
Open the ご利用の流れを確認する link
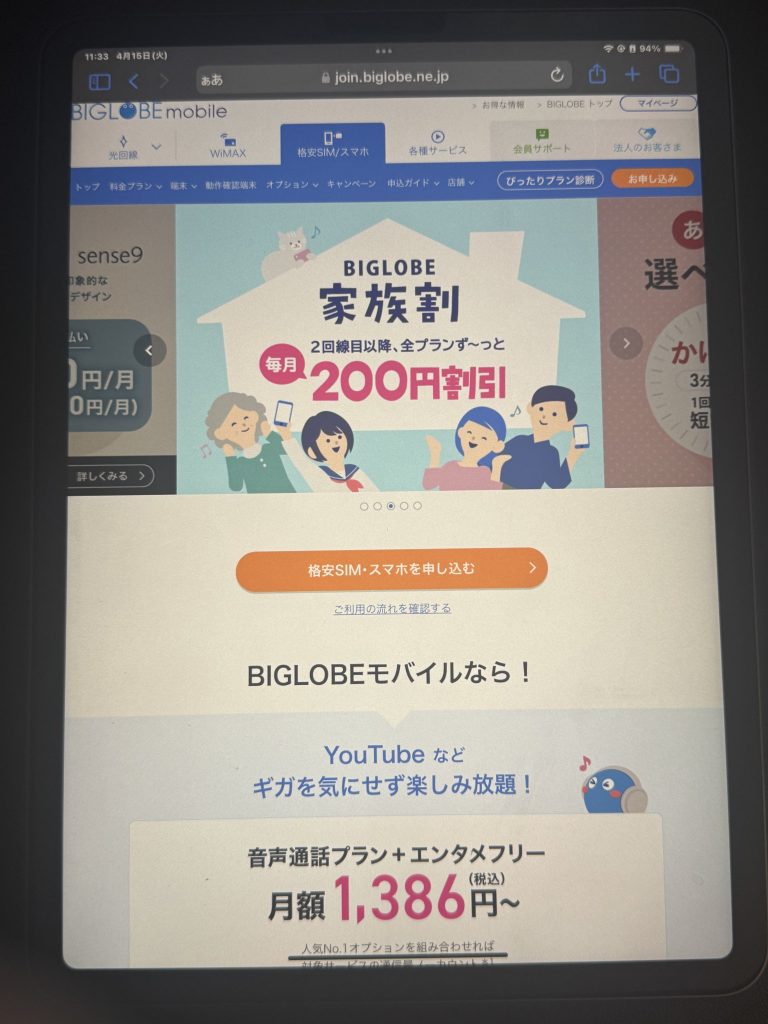pyautogui.click(x=392, y=608)
